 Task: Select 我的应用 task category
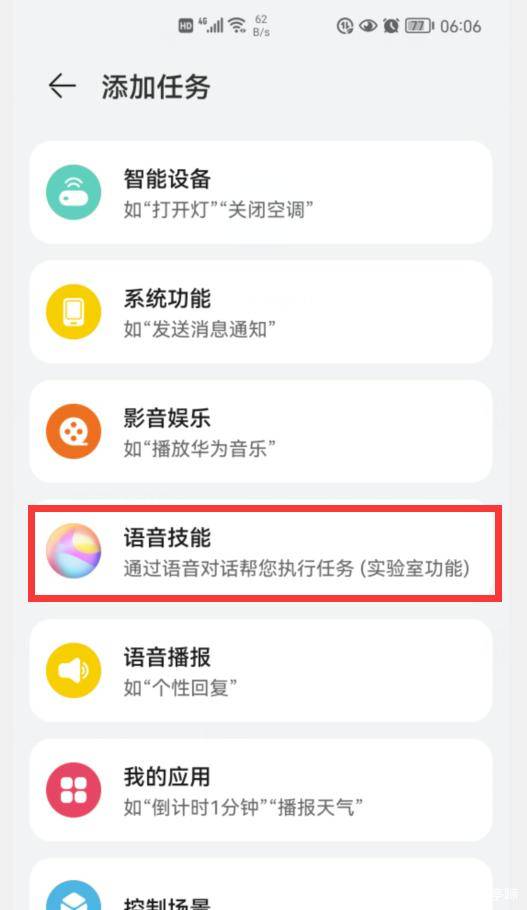coord(261,790)
